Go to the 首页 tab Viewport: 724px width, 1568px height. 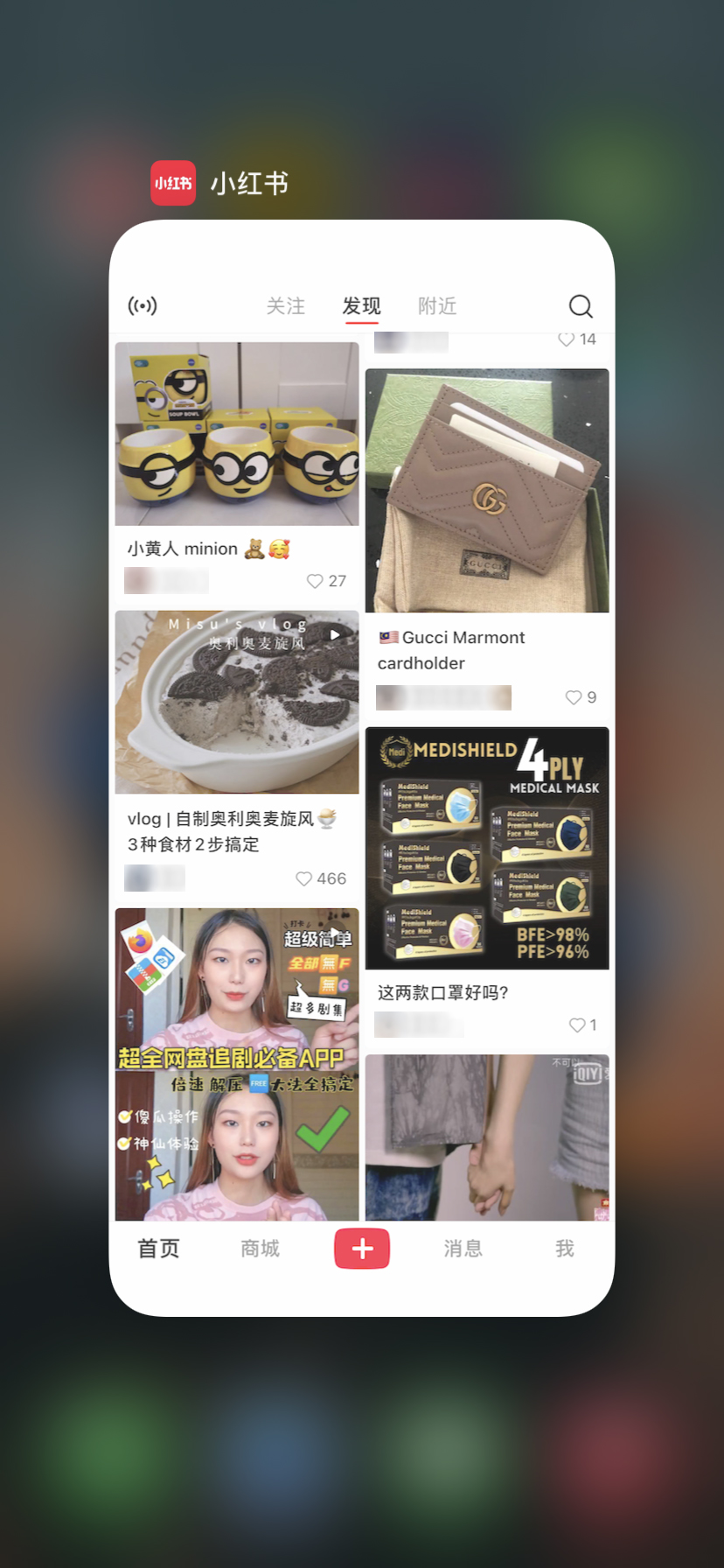click(158, 1249)
